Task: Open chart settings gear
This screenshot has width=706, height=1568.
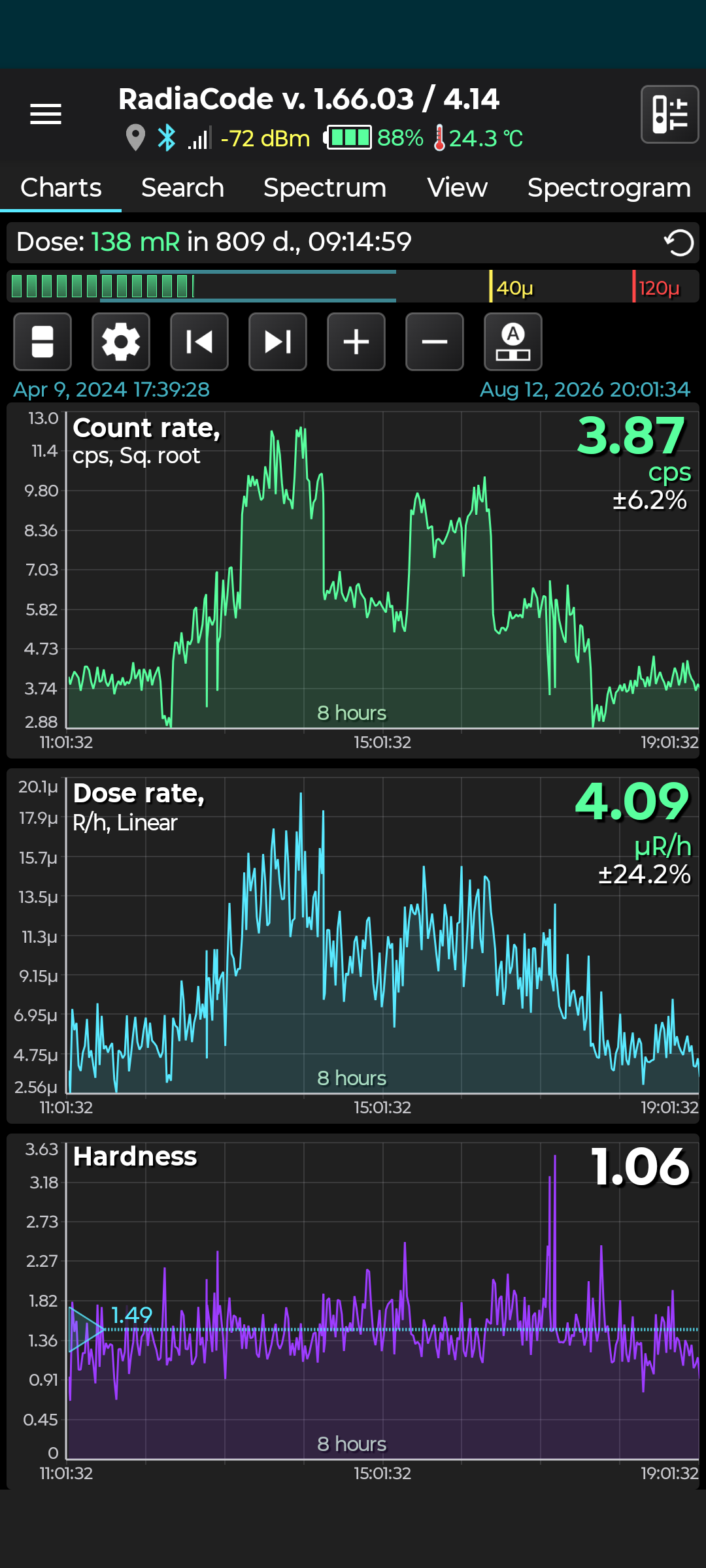Action: pos(121,342)
